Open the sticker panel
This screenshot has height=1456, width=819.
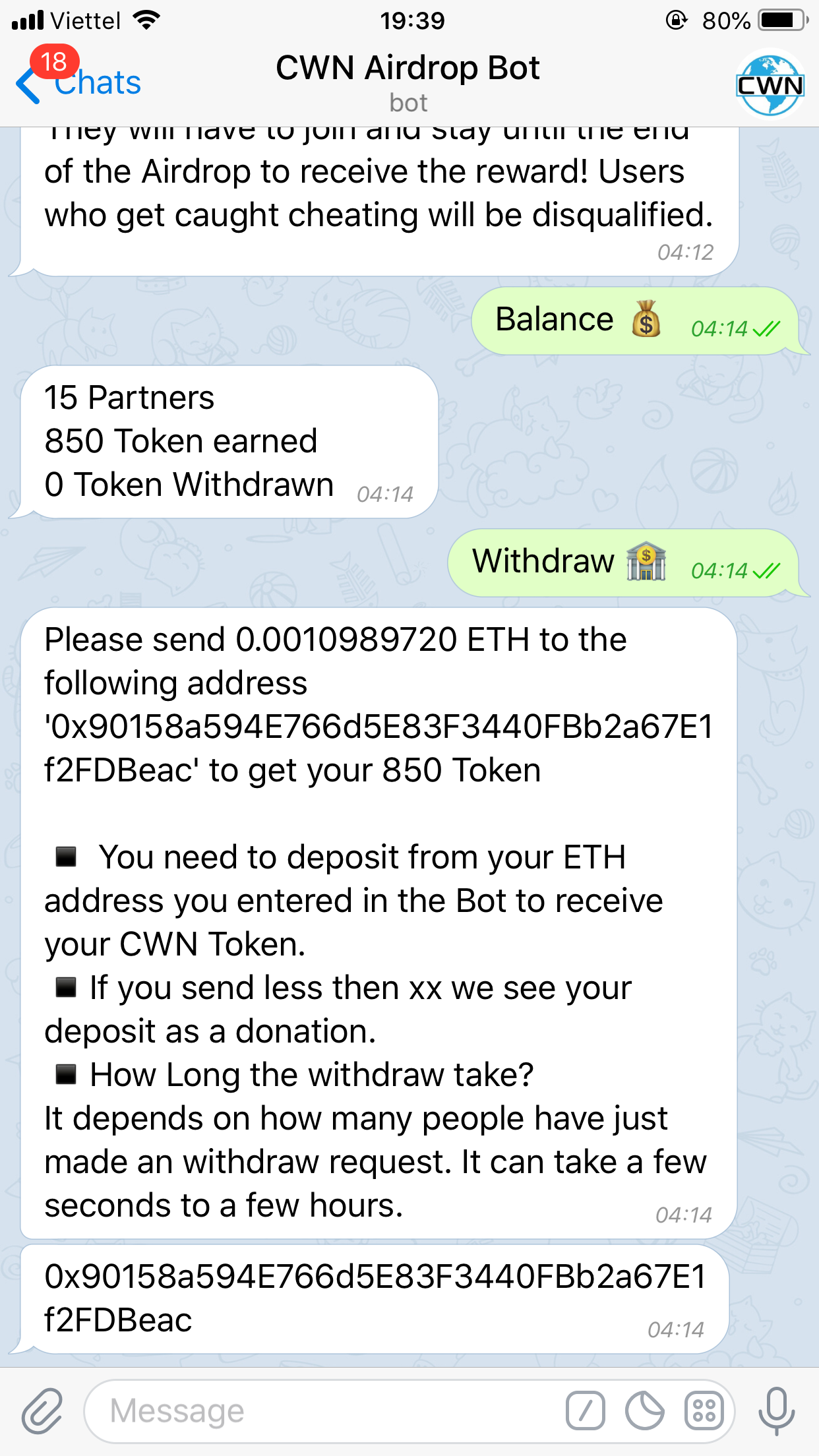644,1411
